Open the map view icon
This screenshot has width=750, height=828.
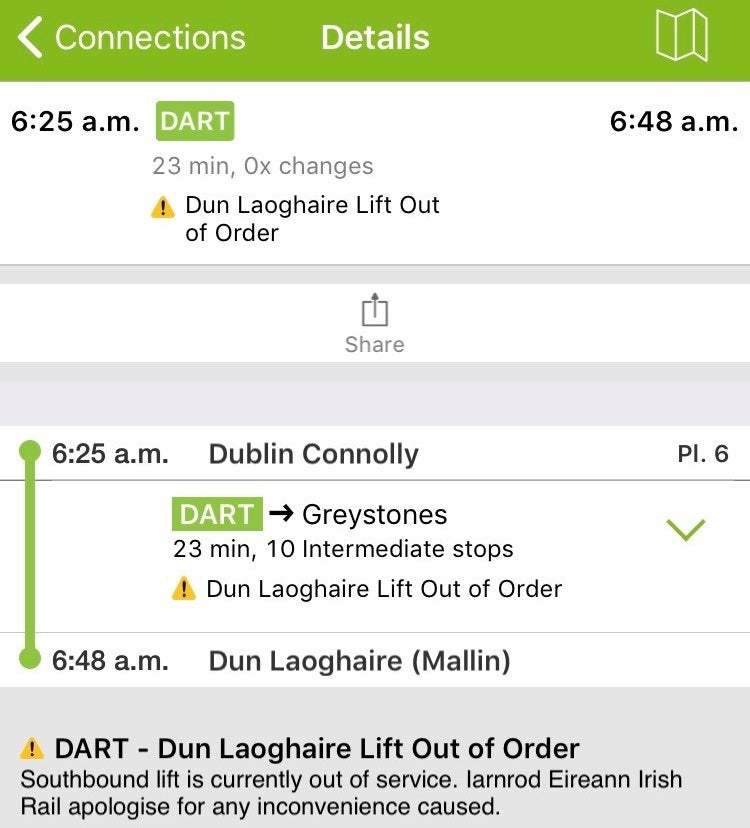tap(681, 37)
